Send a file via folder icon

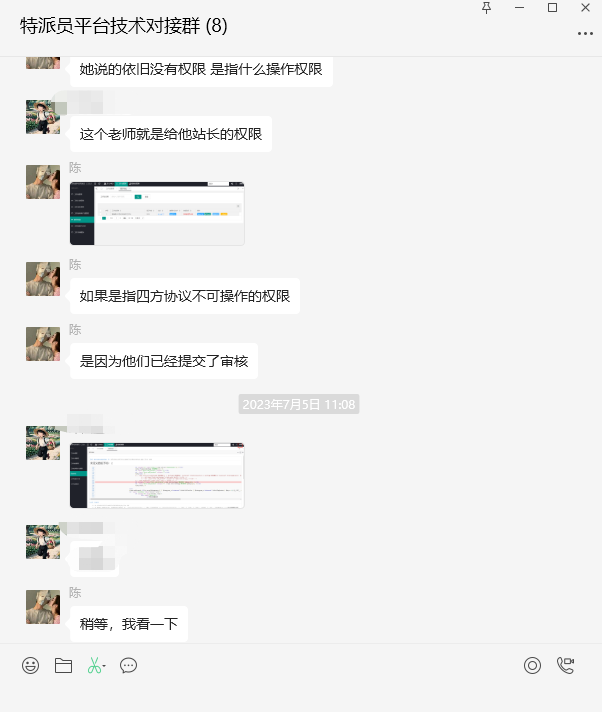click(x=63, y=665)
